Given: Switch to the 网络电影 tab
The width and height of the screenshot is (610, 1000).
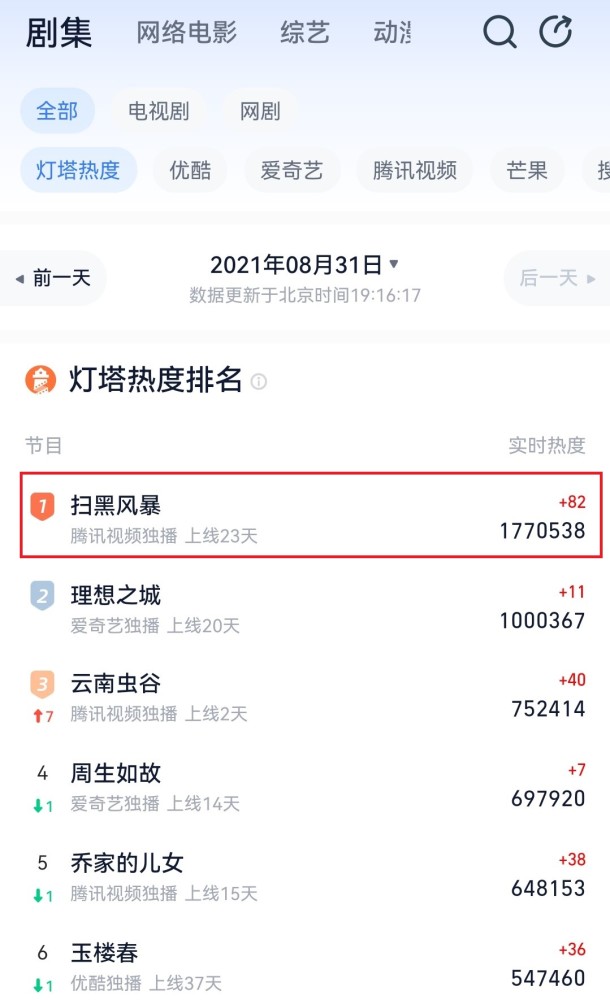Looking at the screenshot, I should click(186, 33).
